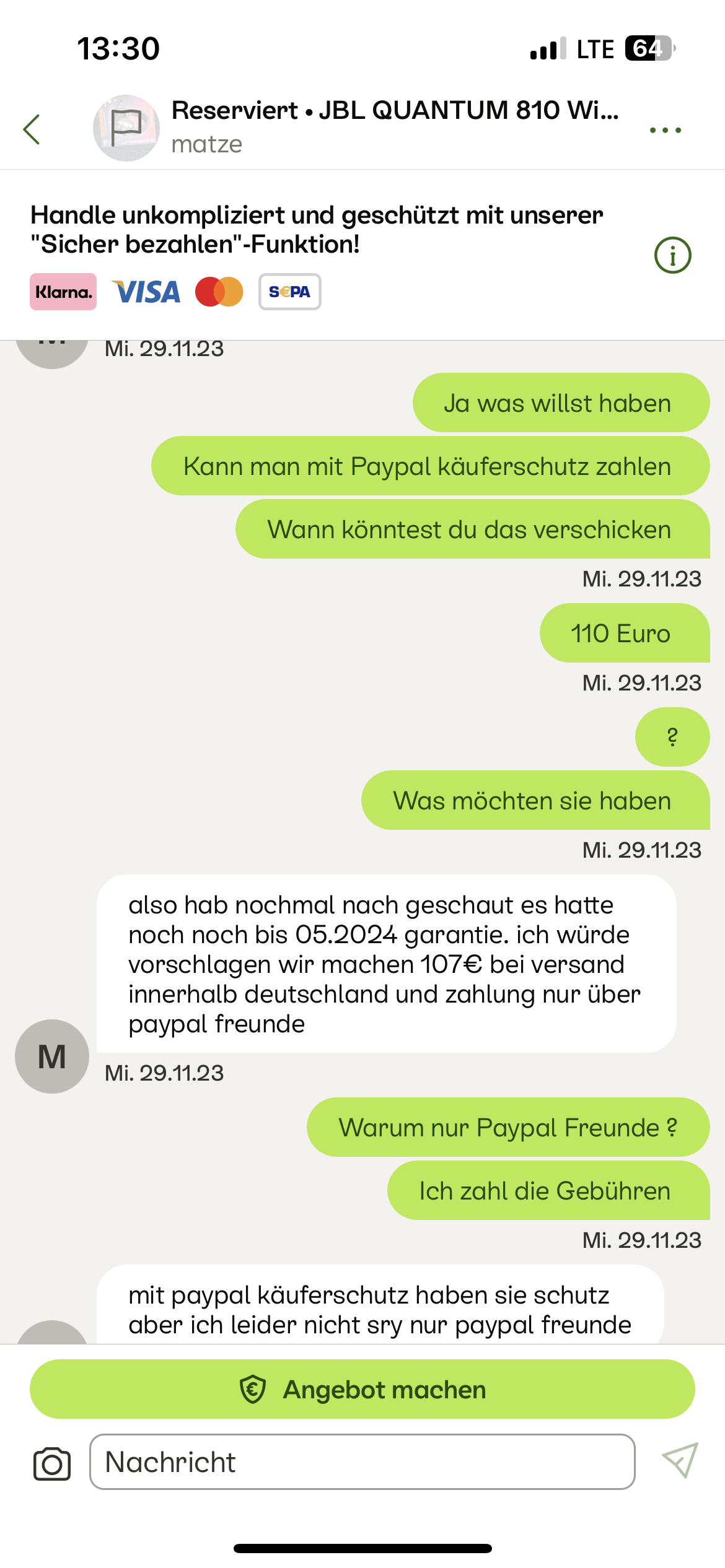Focus the Nachricht text field

(362, 1462)
